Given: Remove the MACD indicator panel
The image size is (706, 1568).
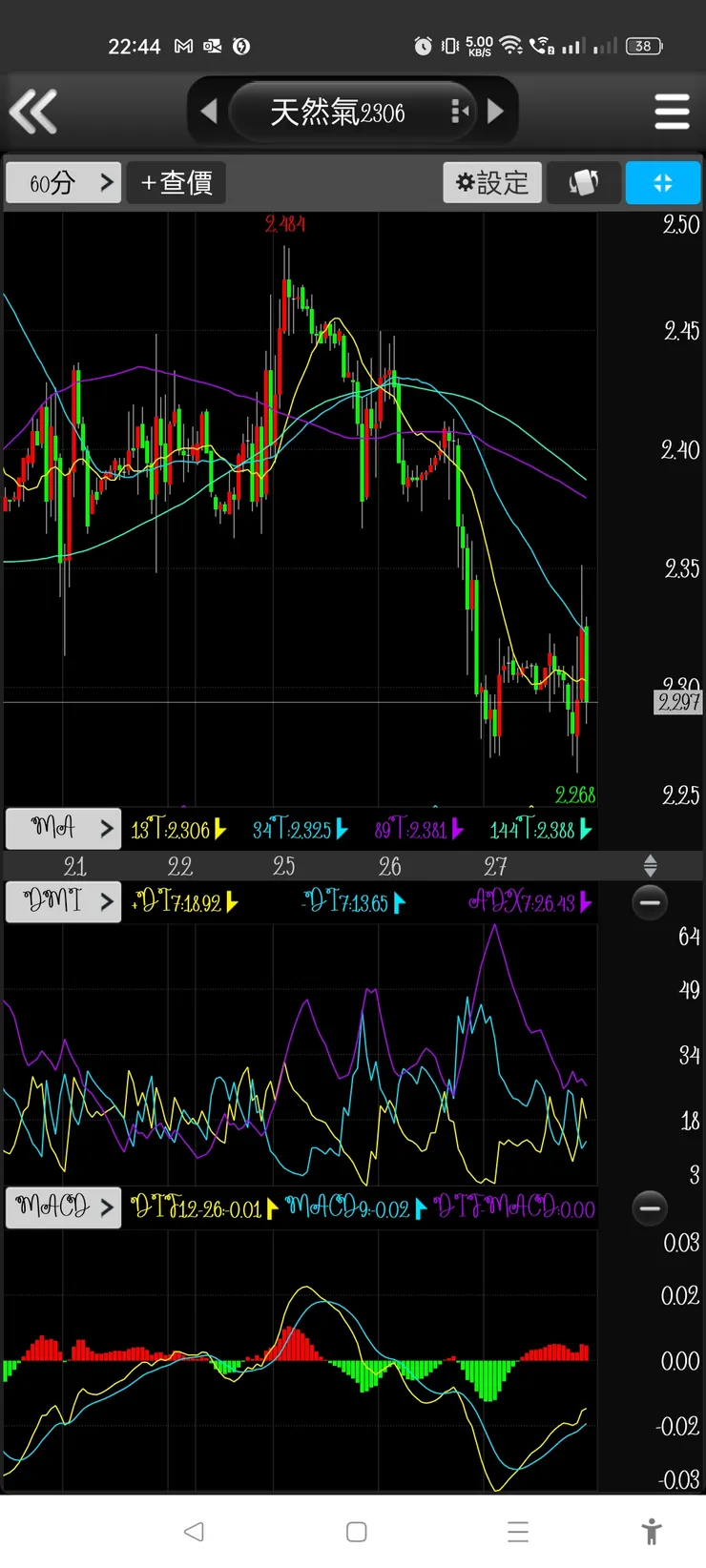Looking at the screenshot, I should [x=650, y=1208].
